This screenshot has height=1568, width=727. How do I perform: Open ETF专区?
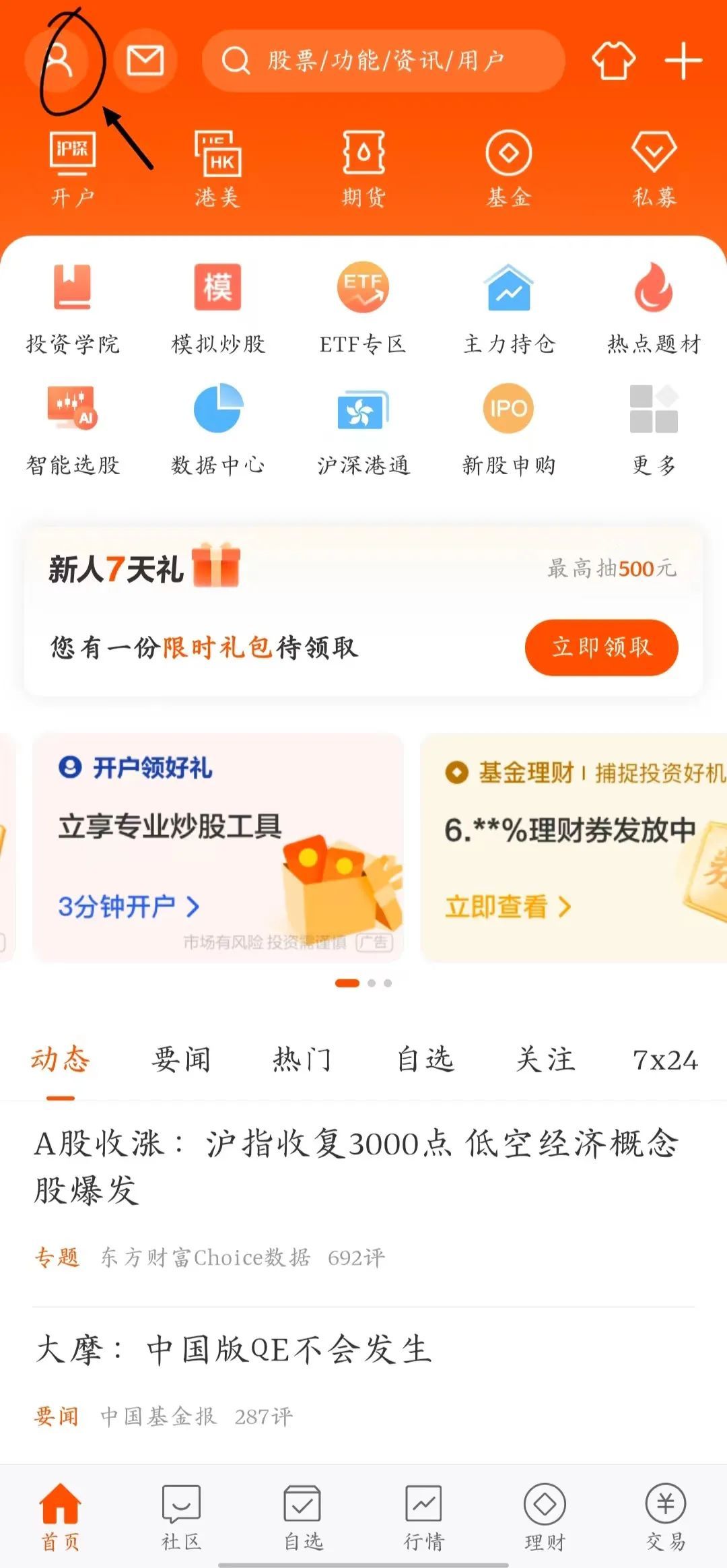coord(363,308)
